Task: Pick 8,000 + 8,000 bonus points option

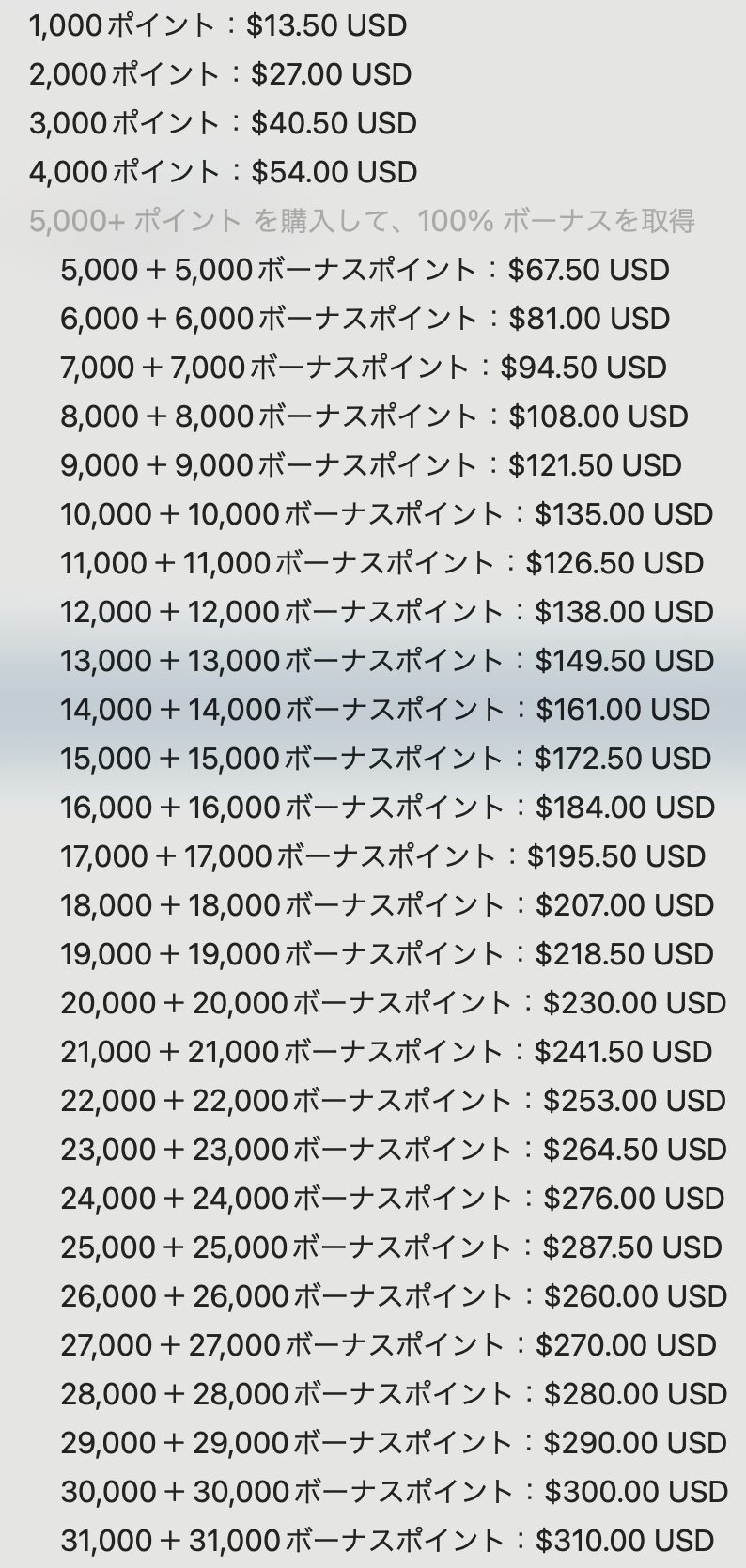Action: [374, 416]
